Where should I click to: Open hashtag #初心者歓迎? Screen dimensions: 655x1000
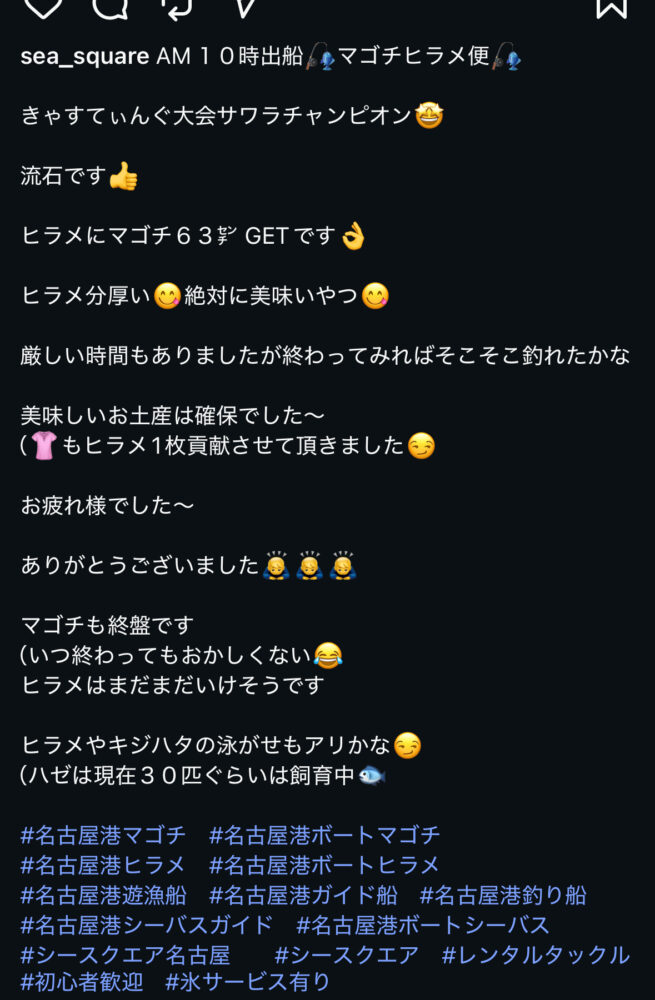[x=82, y=983]
